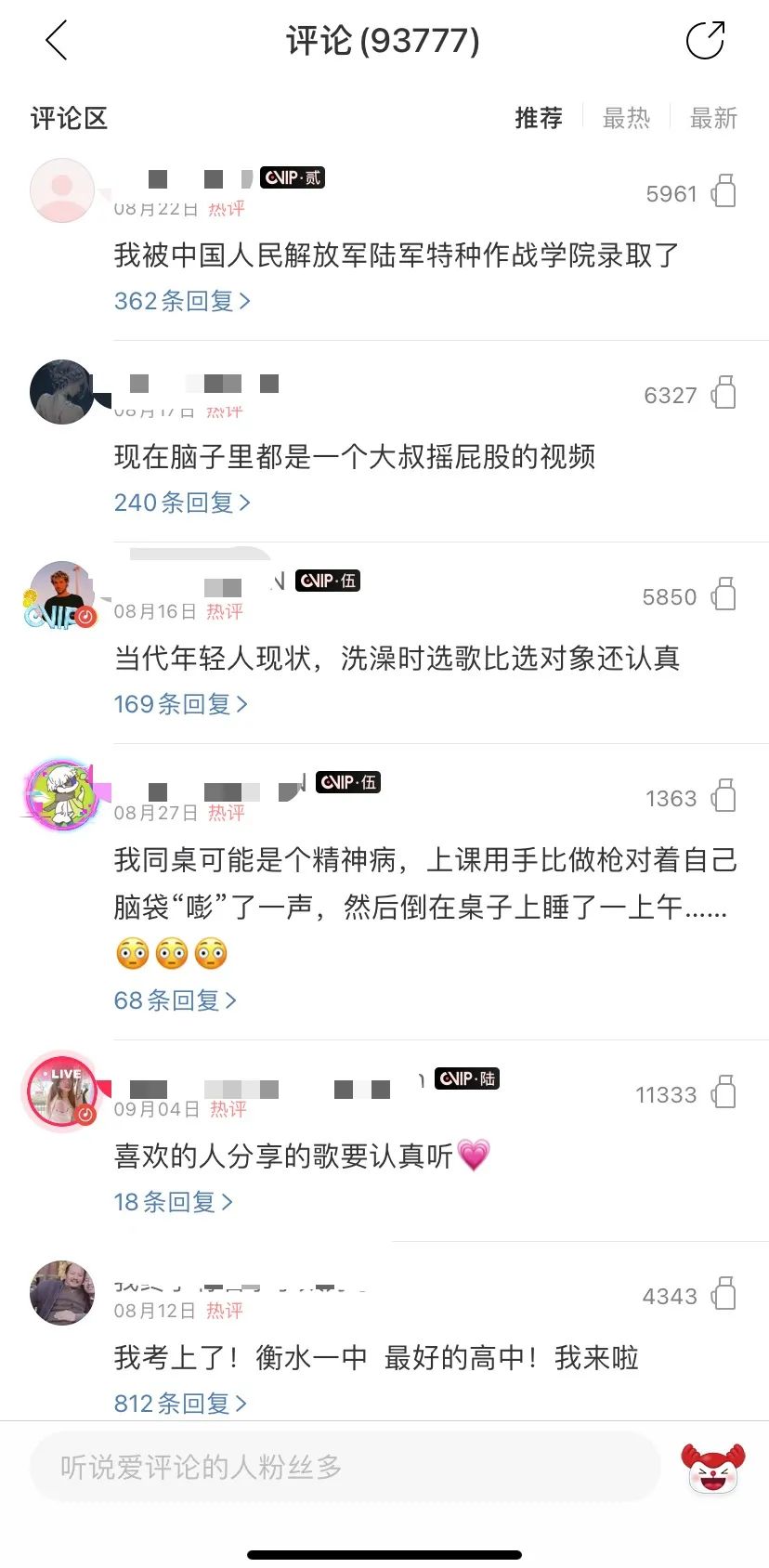The width and height of the screenshot is (769, 1568).
Task: Show 18条回复 replies
Action: coord(173,1202)
